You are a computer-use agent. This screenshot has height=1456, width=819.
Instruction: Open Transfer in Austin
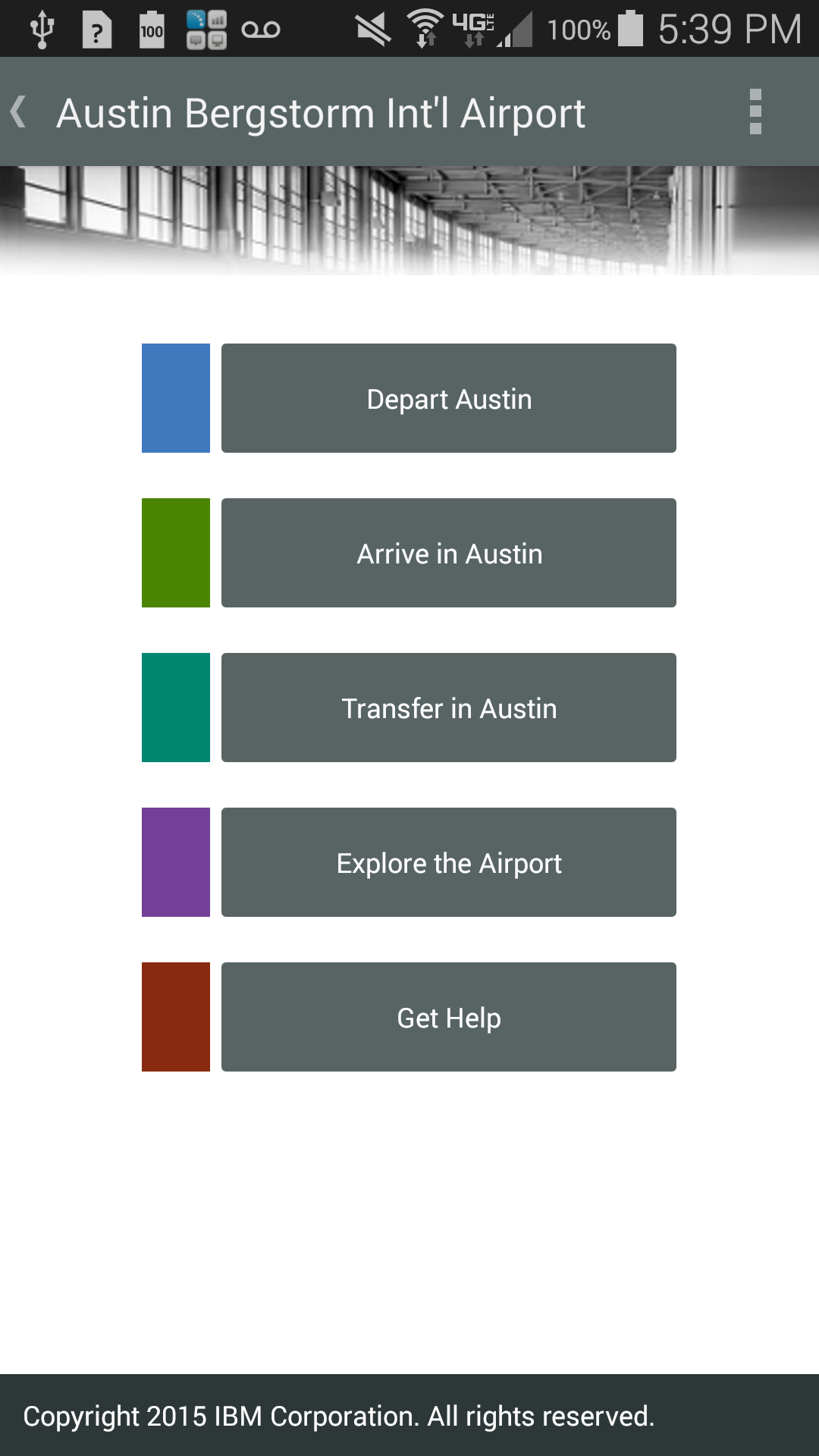point(448,707)
